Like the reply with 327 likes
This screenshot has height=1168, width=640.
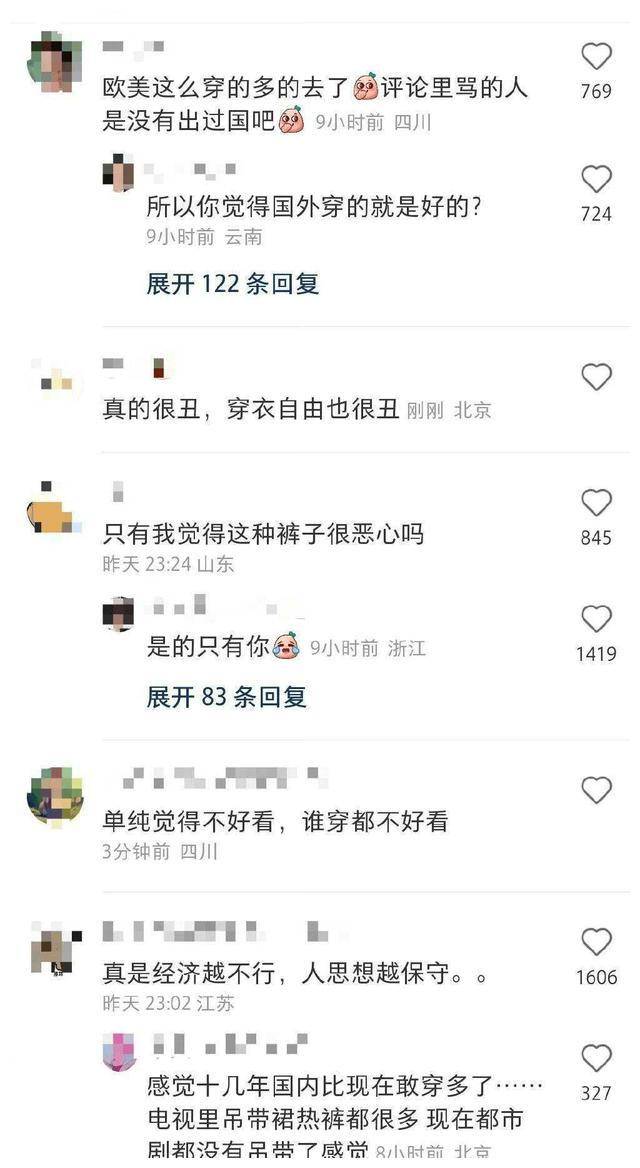point(596,1059)
